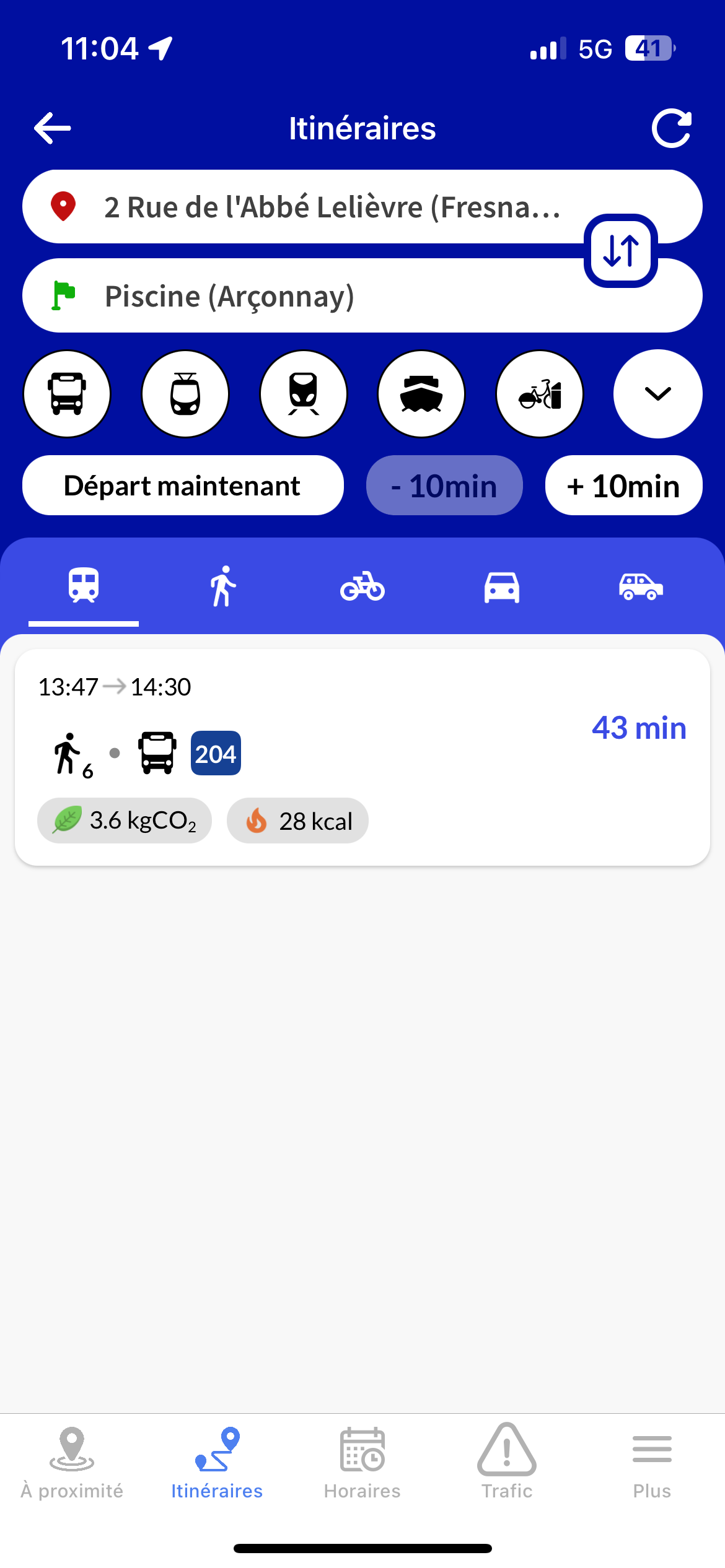Switch to the walking itineraries tab
This screenshot has height=1568, width=725.
pyautogui.click(x=223, y=586)
